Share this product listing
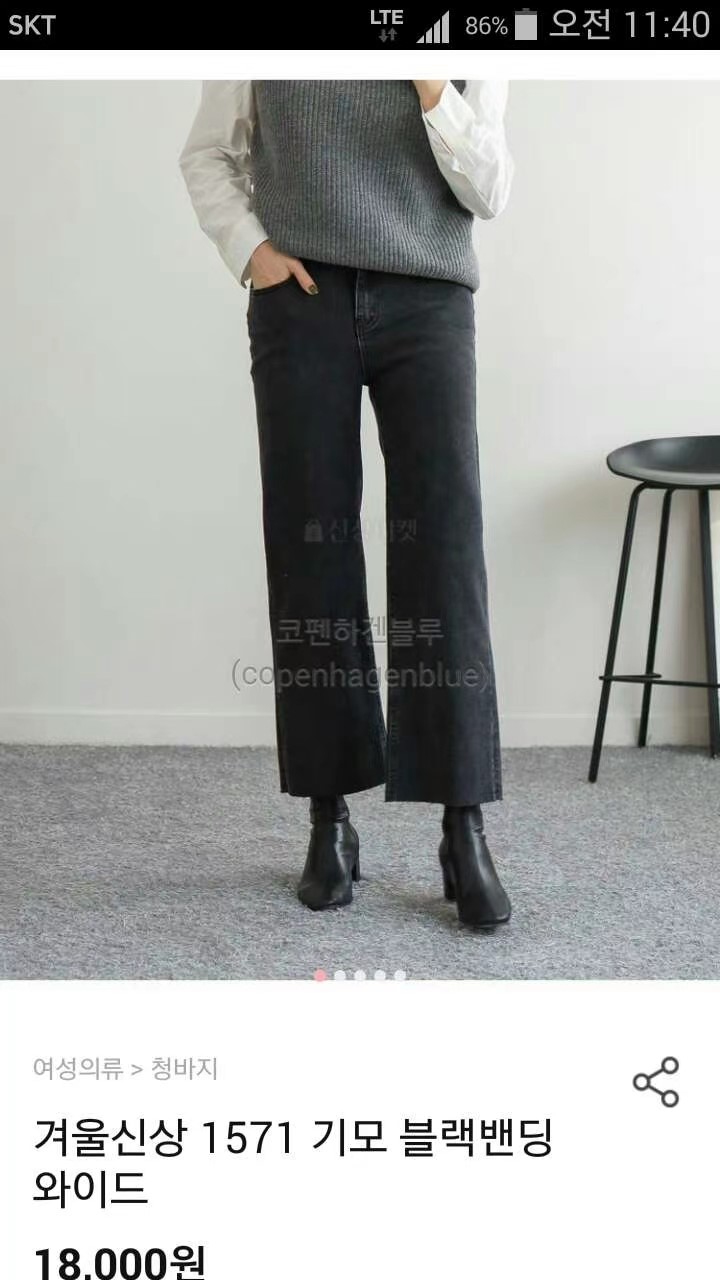Viewport: 720px width, 1280px height. tap(656, 1082)
